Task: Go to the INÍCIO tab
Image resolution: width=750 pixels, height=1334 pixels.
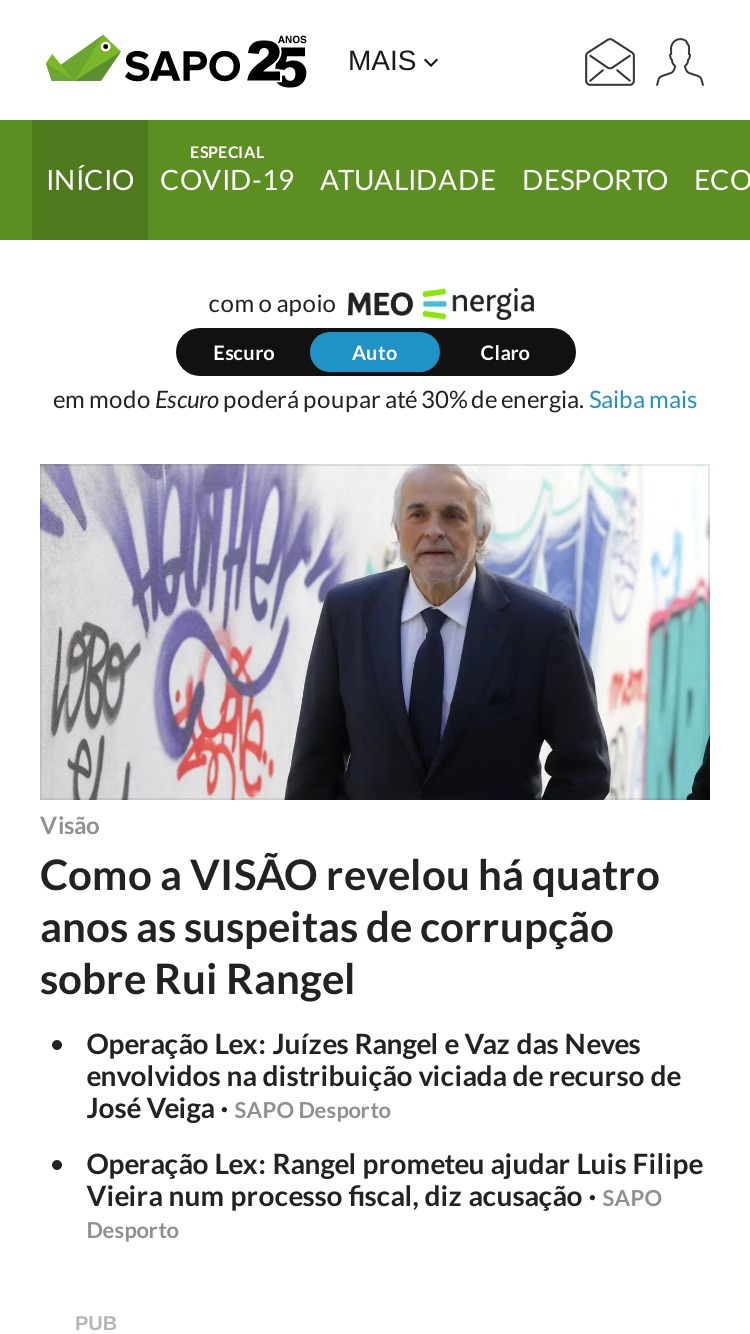Action: tap(90, 180)
